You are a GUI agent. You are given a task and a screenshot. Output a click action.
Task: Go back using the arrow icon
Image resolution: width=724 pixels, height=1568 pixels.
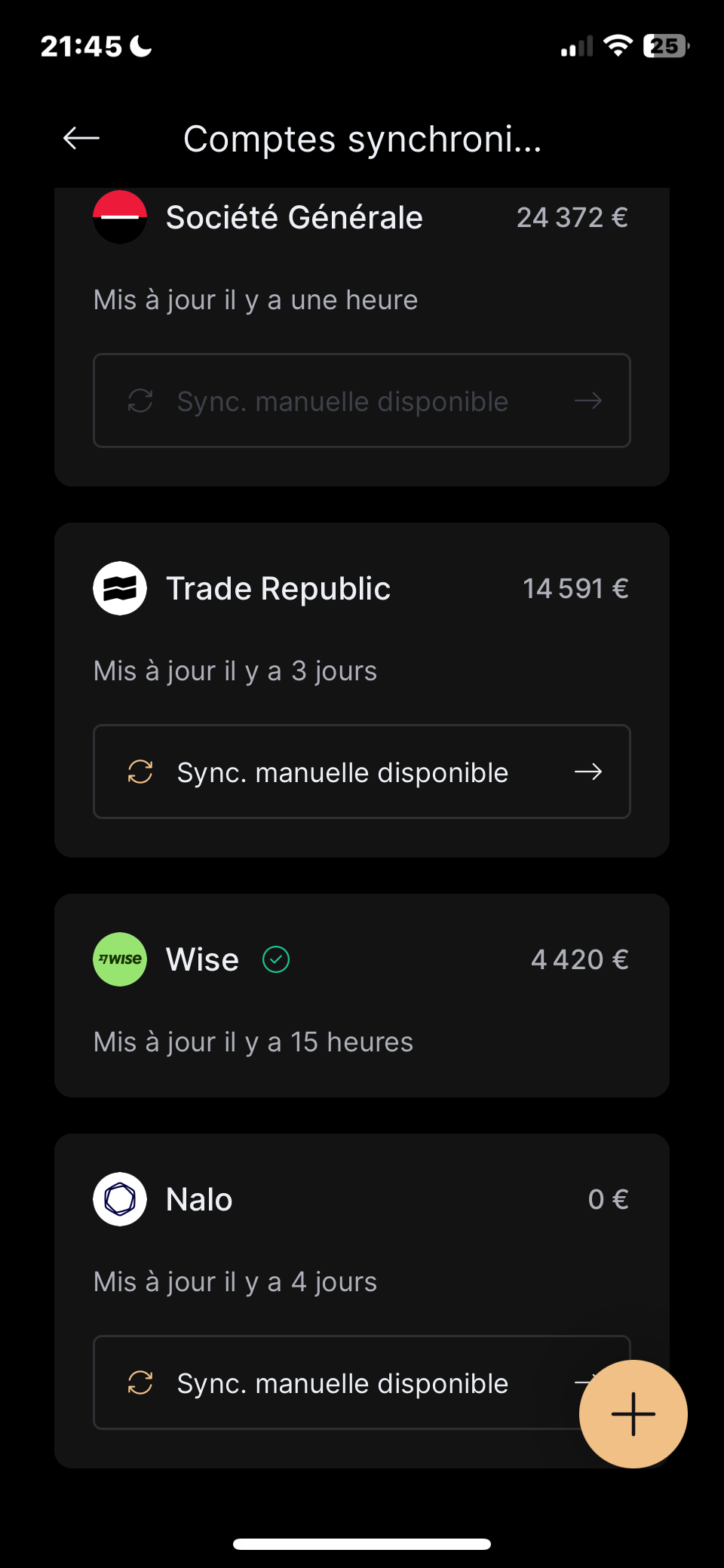81,138
